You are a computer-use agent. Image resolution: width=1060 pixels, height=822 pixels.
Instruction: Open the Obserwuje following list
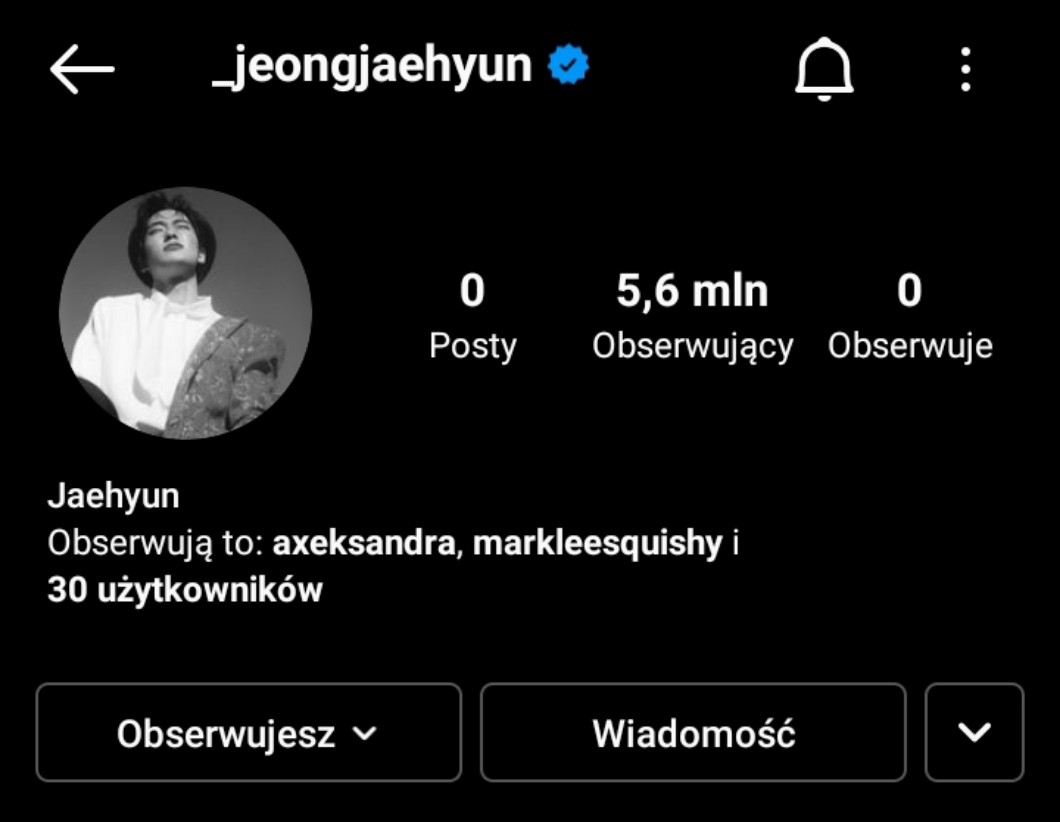909,316
